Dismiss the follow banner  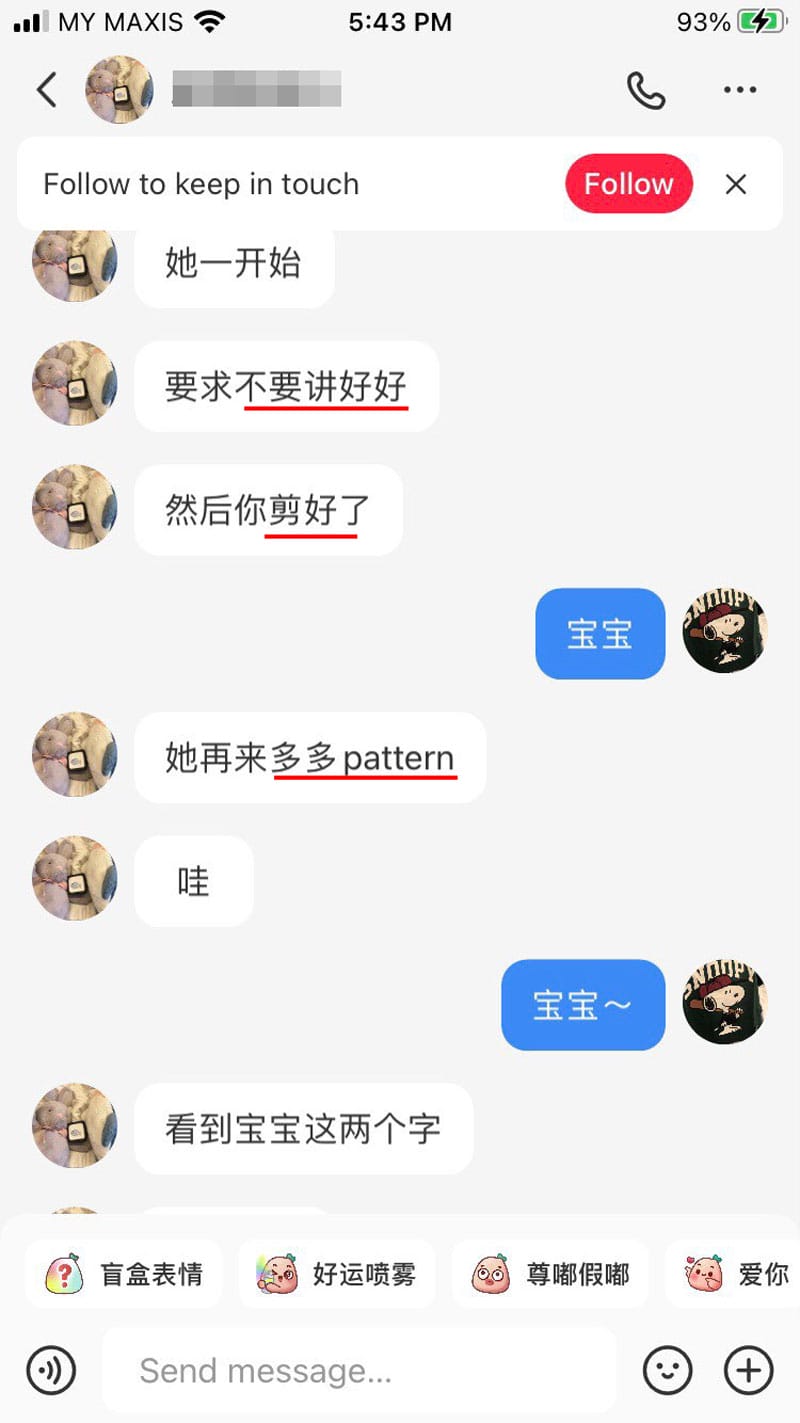[736, 184]
